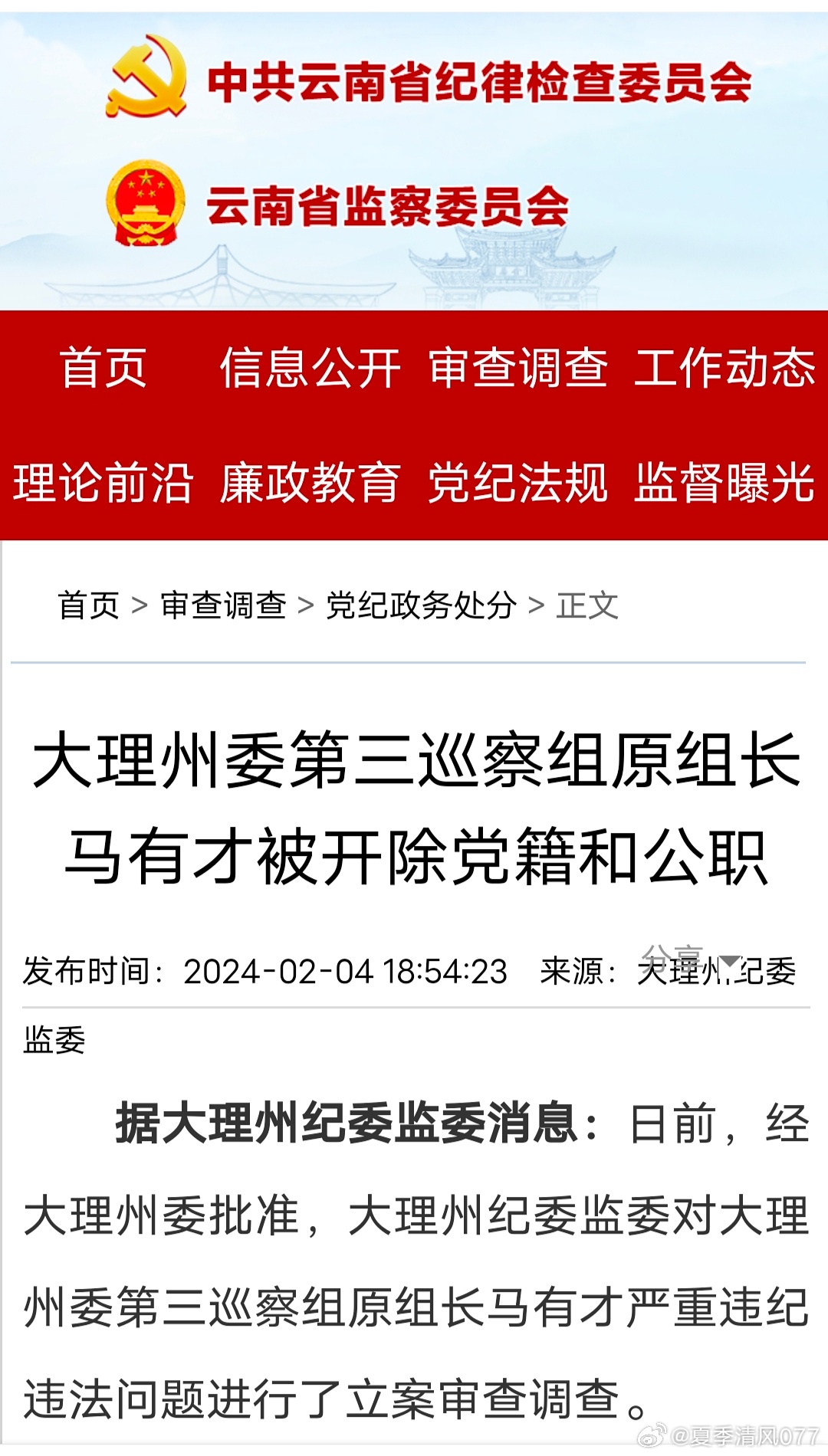Open 审查调查 in the red navigation menu
This screenshot has height=1456, width=828.
tap(518, 368)
